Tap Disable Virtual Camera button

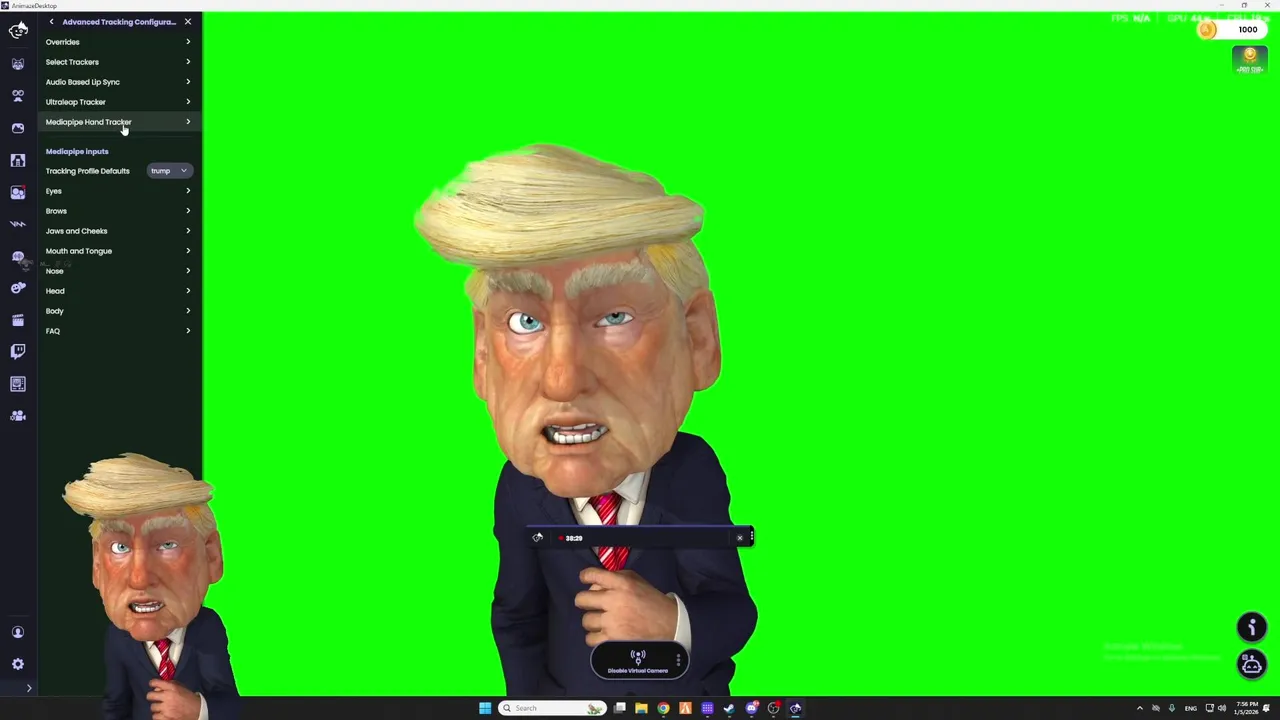[638, 661]
